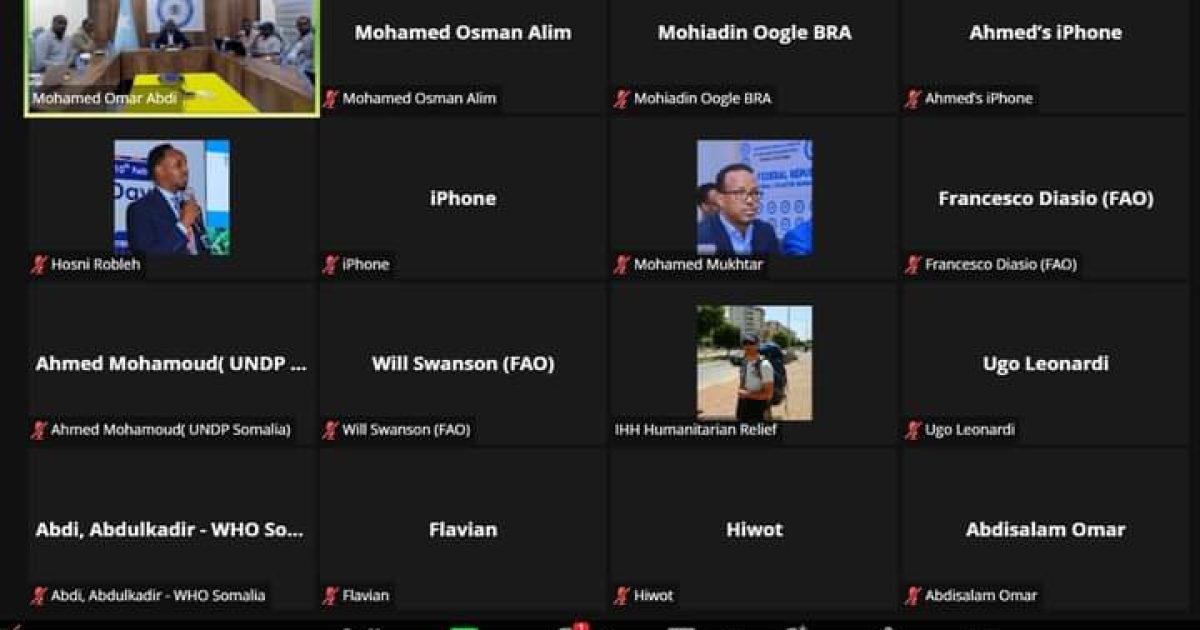
Task: Tap the Abdi, Abdulkadir - WHO Somalia tile
Action: 172,530
